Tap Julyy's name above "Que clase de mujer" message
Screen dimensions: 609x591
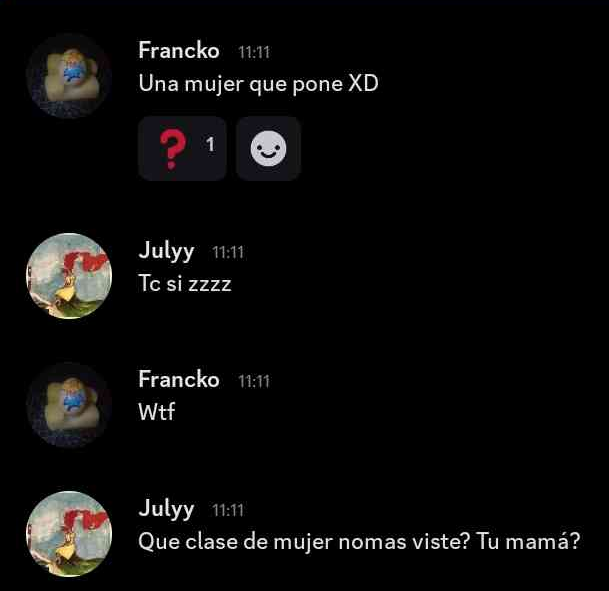[x=166, y=509]
